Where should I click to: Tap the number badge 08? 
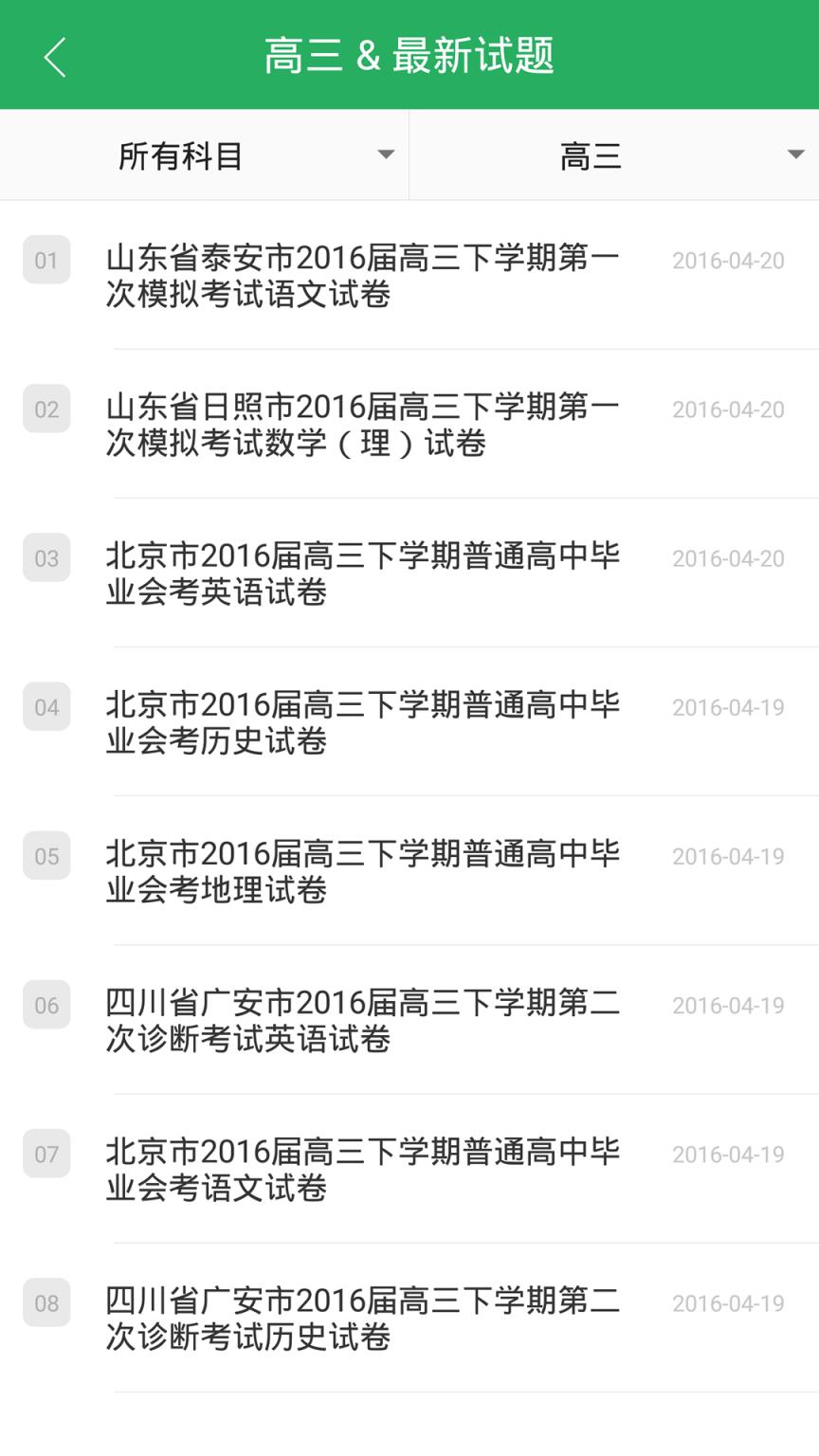coord(45,1302)
